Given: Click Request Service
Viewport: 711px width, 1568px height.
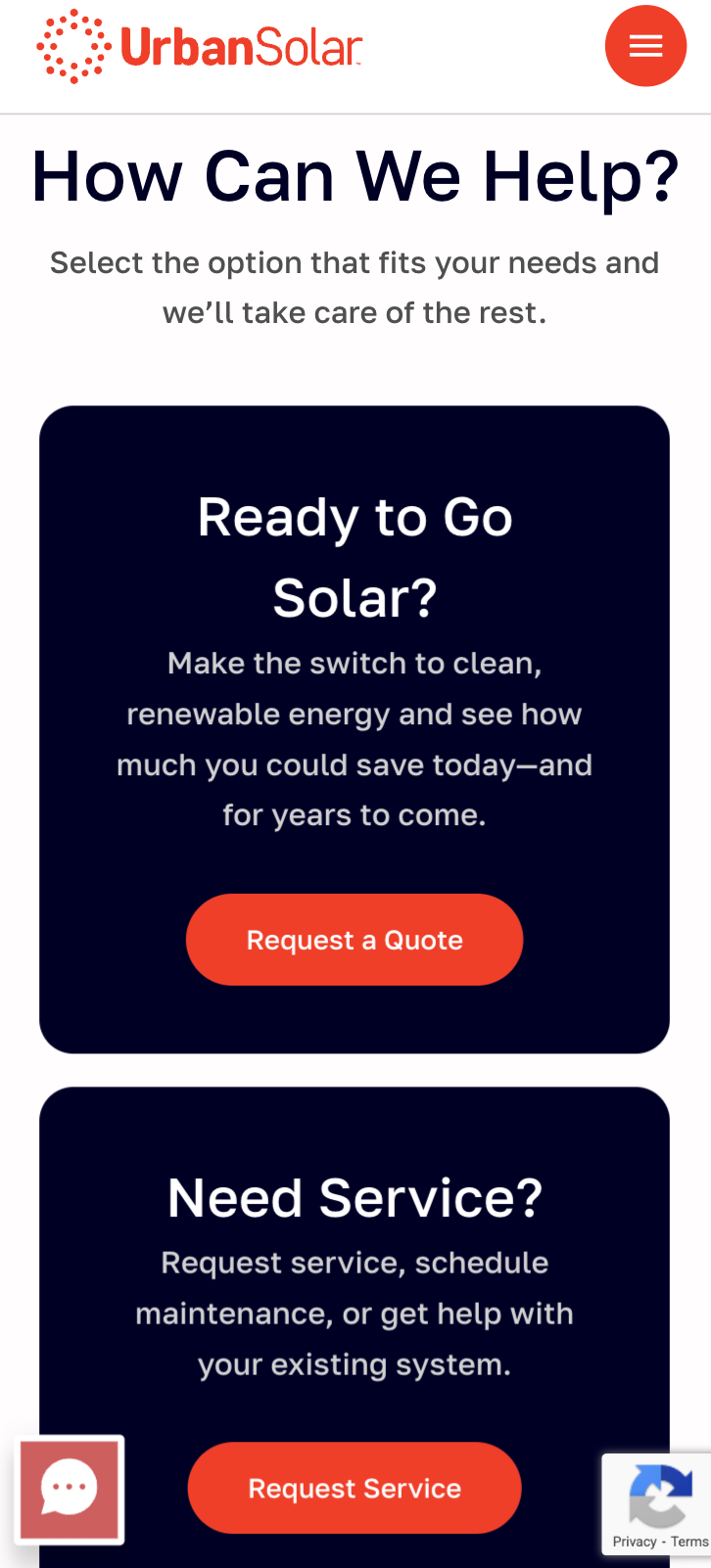Looking at the screenshot, I should click(355, 1488).
